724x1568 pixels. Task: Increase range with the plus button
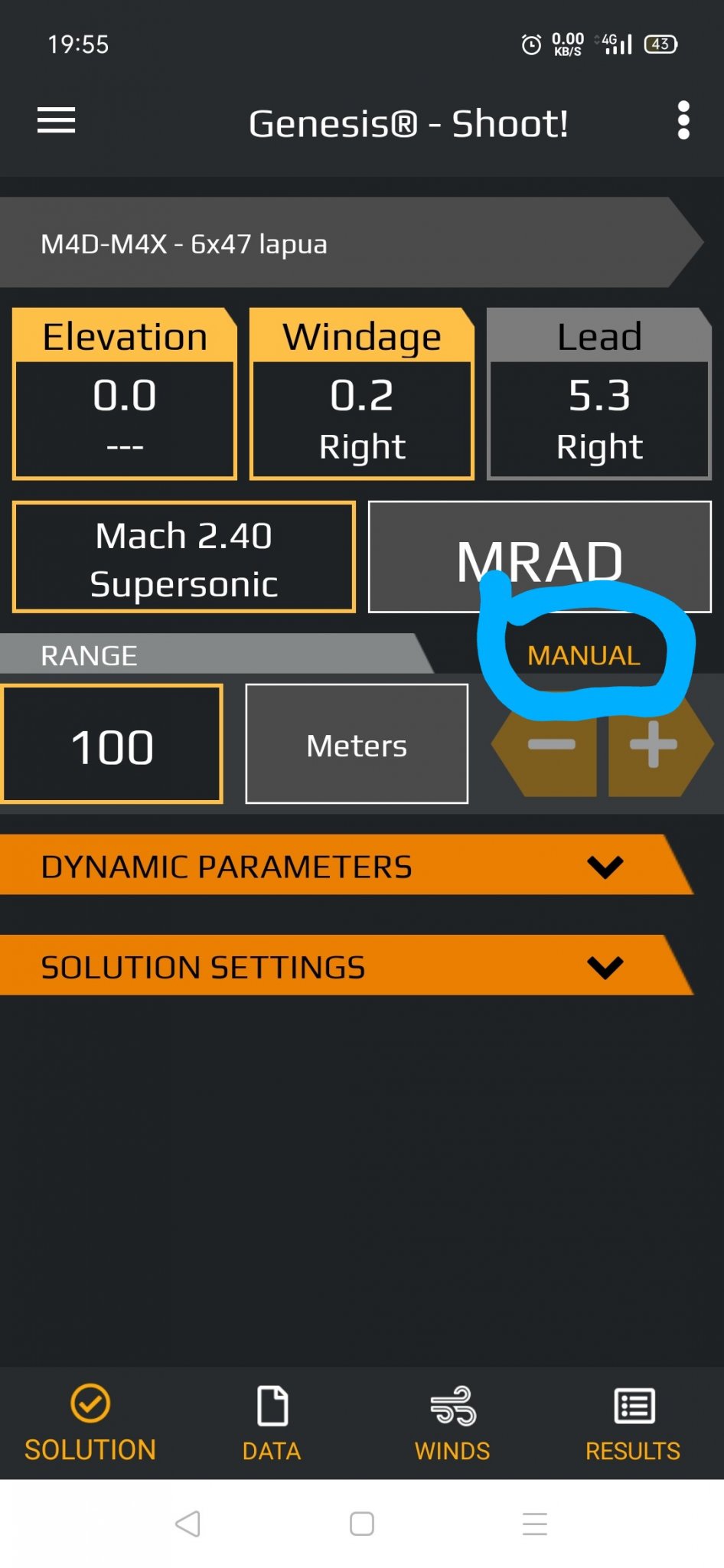click(654, 744)
